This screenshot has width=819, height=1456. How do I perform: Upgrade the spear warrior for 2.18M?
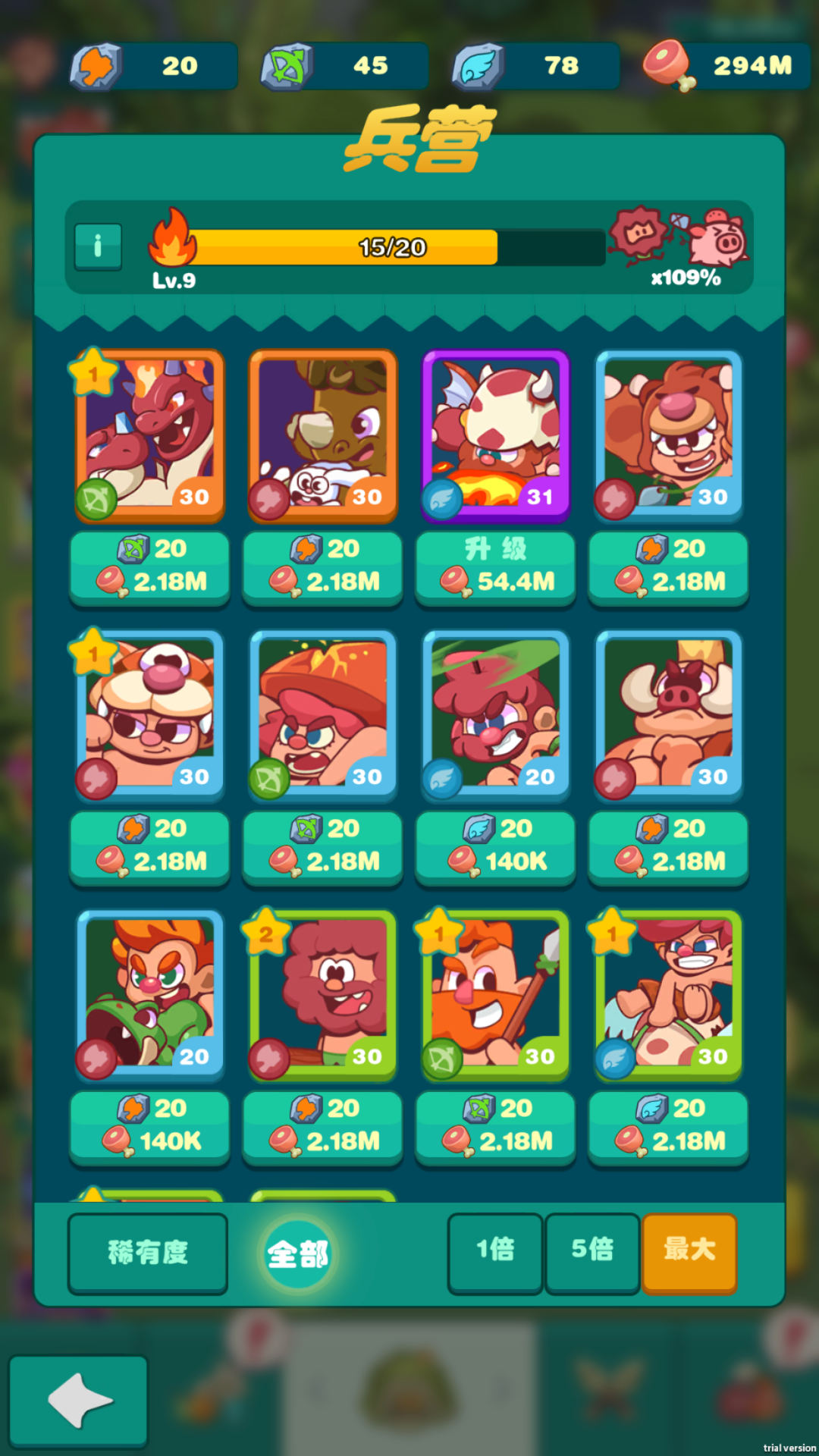(x=495, y=1127)
